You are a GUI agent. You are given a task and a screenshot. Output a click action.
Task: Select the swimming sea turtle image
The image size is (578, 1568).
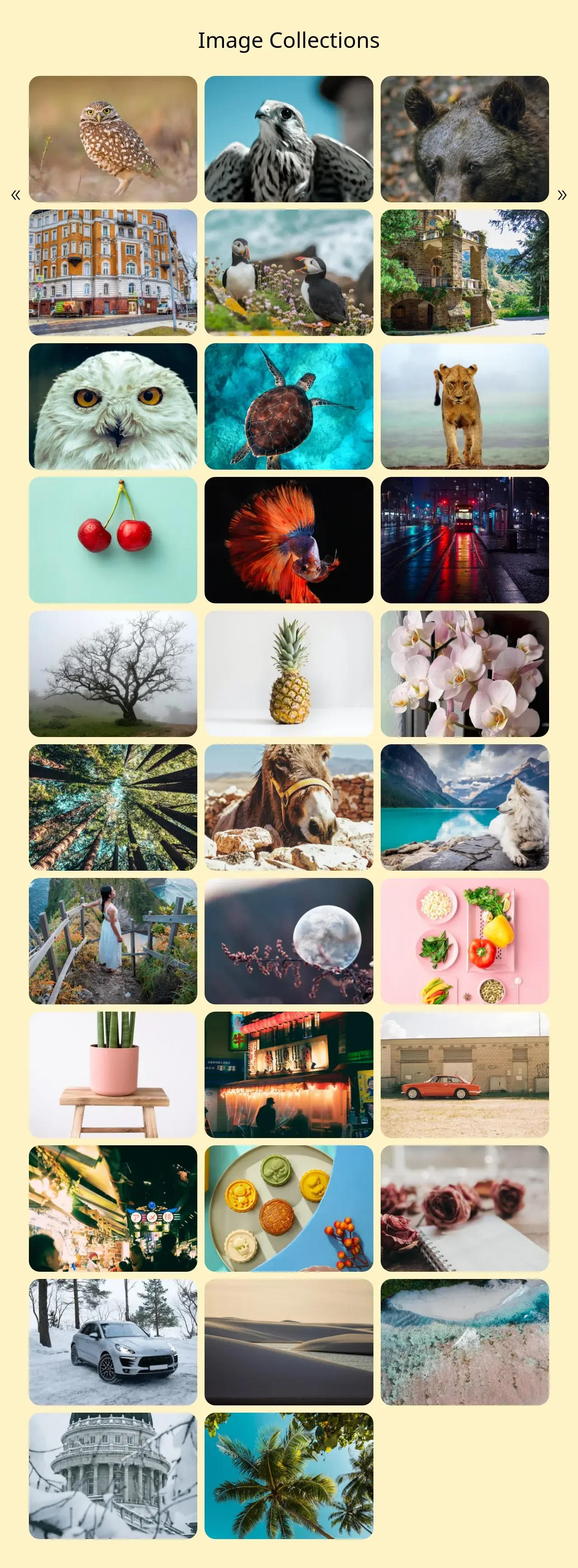[289, 406]
